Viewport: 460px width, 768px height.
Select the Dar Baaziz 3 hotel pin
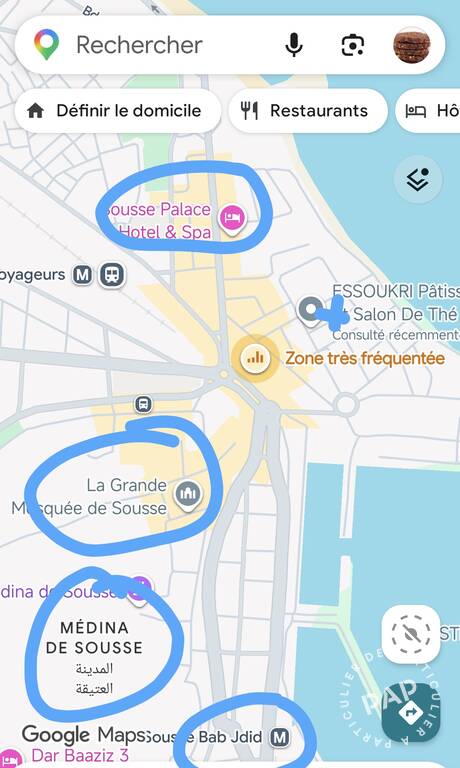[x=10, y=758]
